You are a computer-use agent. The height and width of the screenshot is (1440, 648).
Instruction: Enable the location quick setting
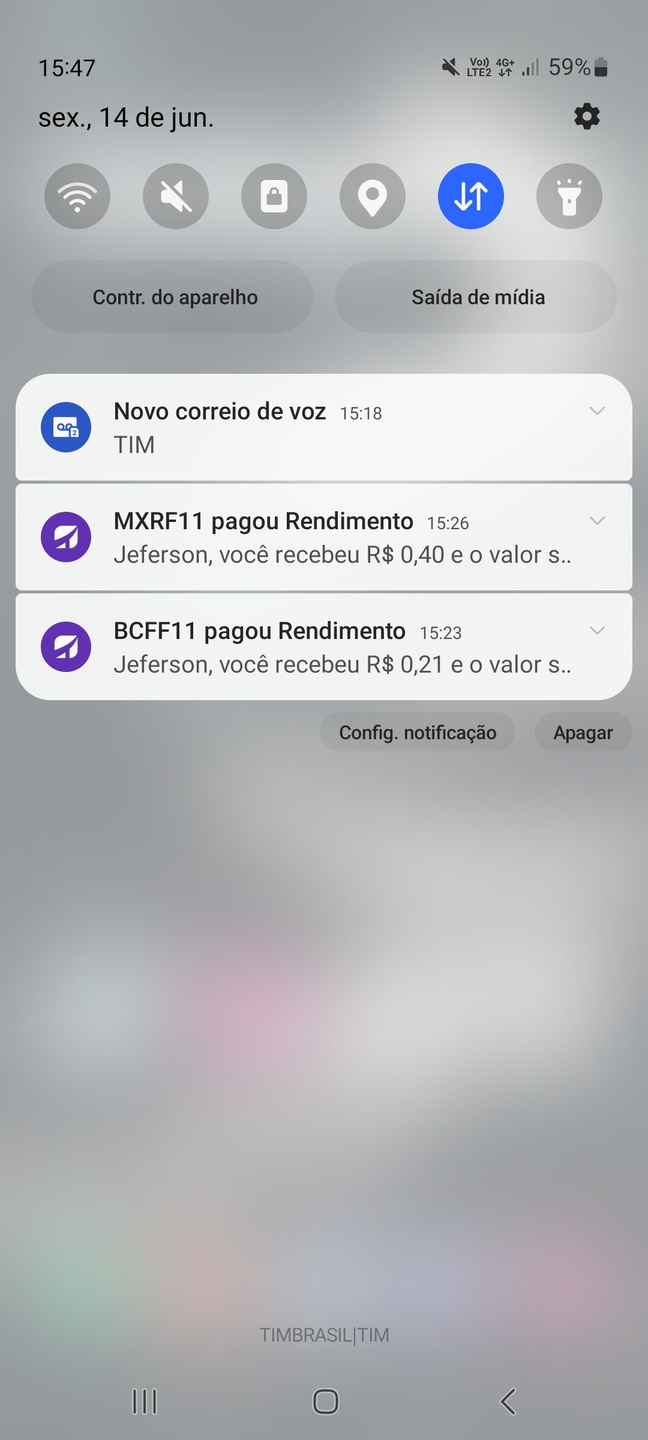coord(372,197)
